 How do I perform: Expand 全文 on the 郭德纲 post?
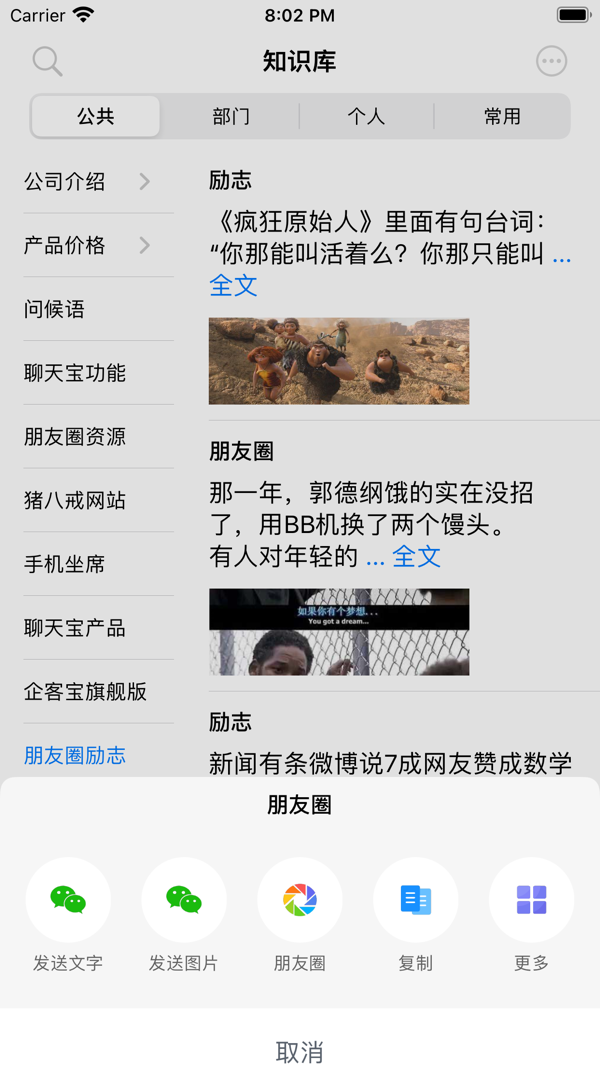pos(416,556)
